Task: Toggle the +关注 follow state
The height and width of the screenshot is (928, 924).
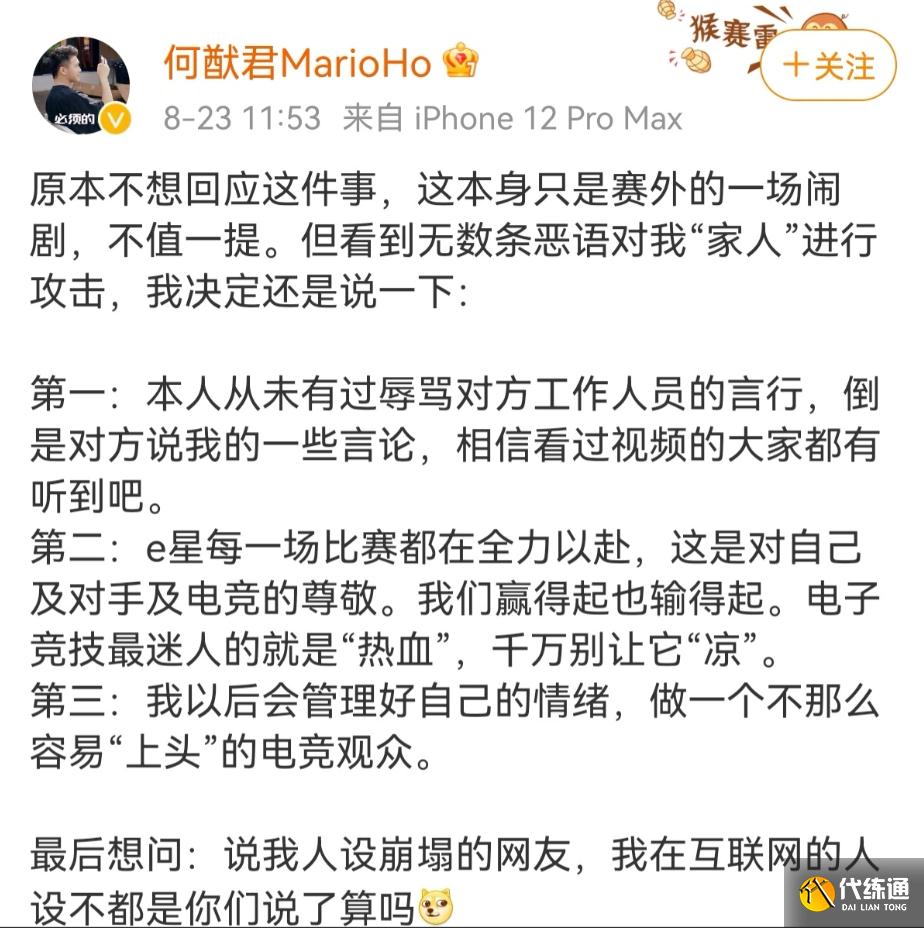Action: [x=826, y=63]
